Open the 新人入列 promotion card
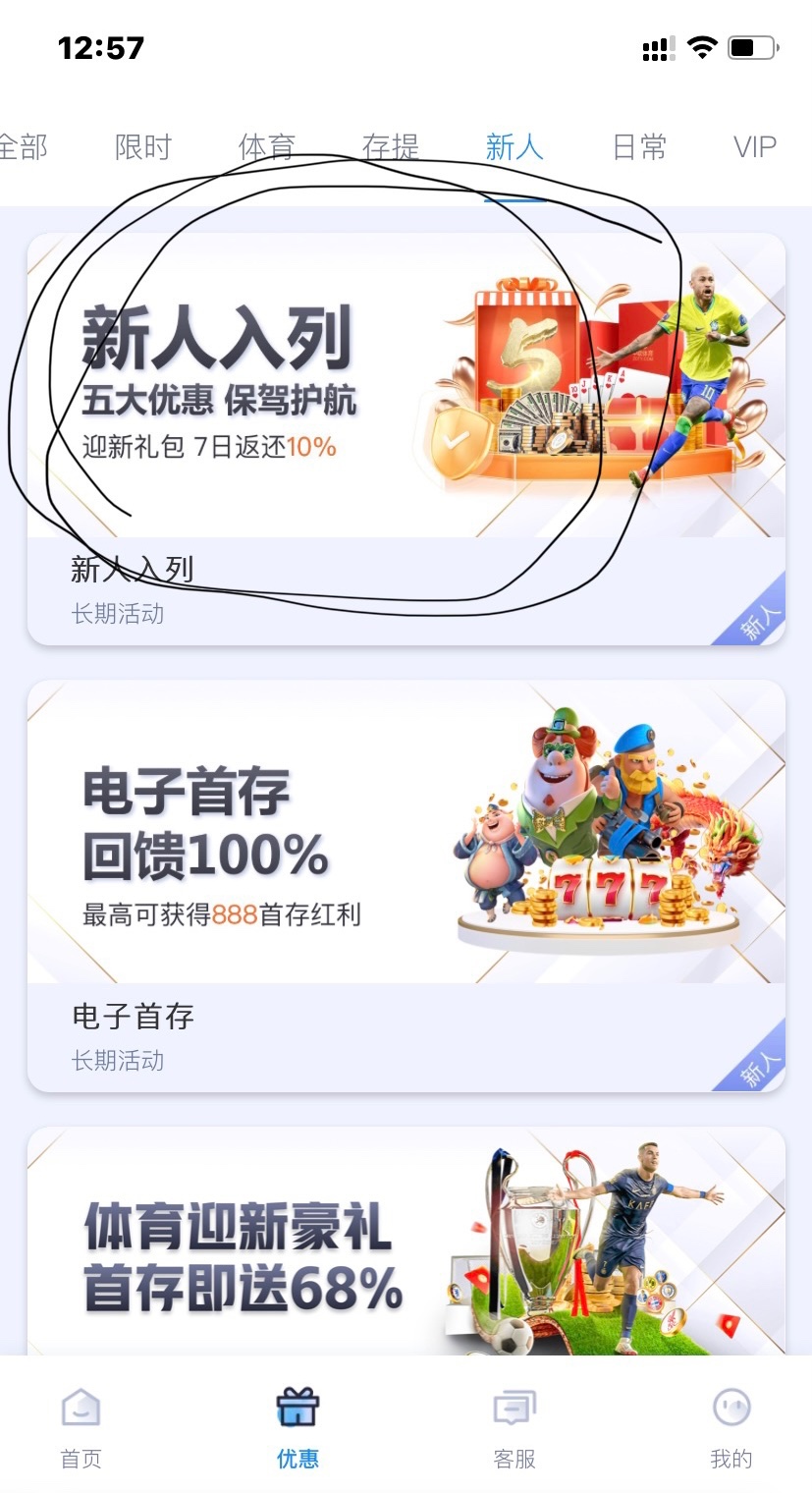Viewport: 812px width, 1493px height. point(406,438)
